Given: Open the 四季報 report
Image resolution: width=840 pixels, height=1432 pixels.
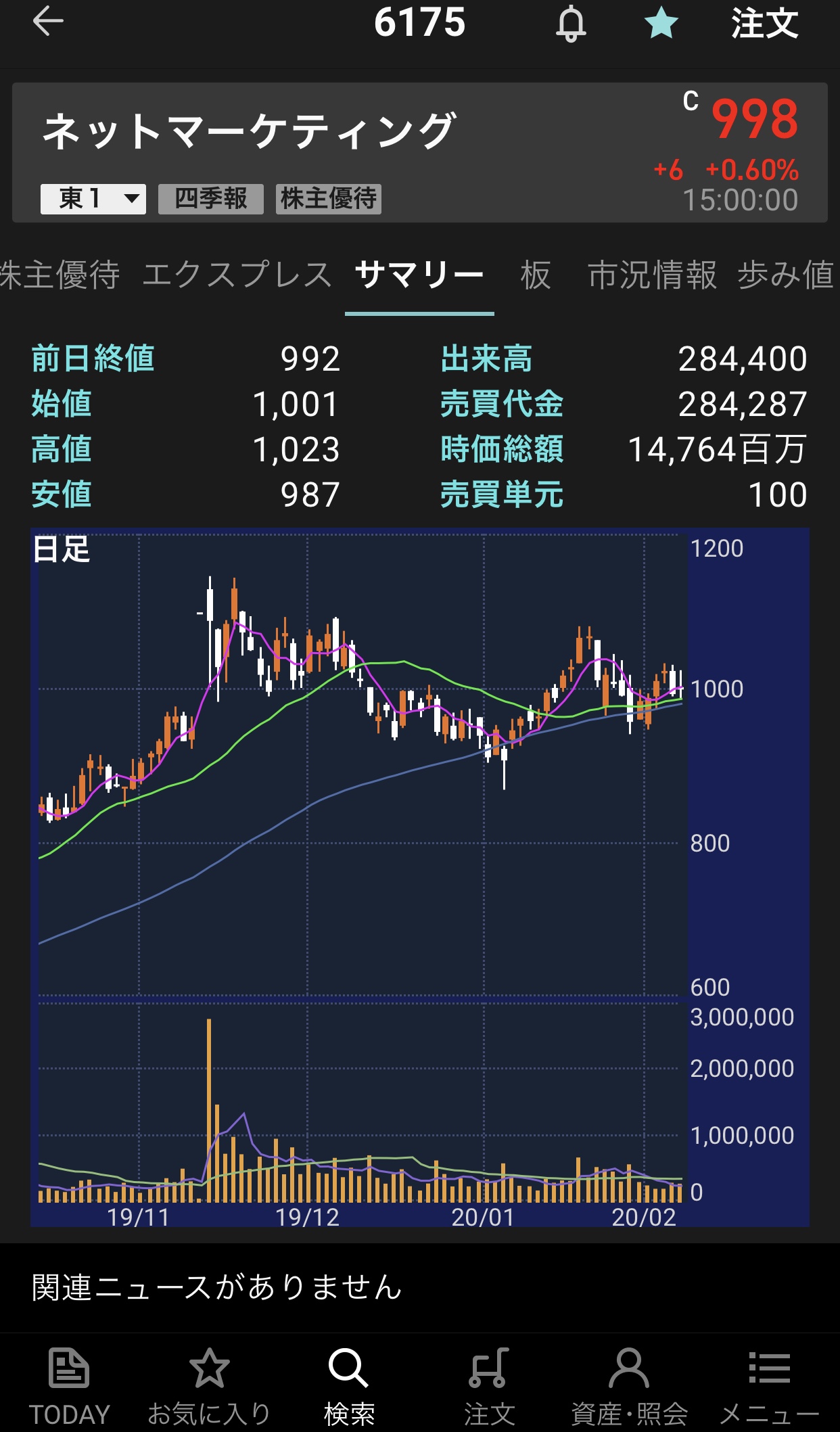Looking at the screenshot, I should pyautogui.click(x=210, y=199).
